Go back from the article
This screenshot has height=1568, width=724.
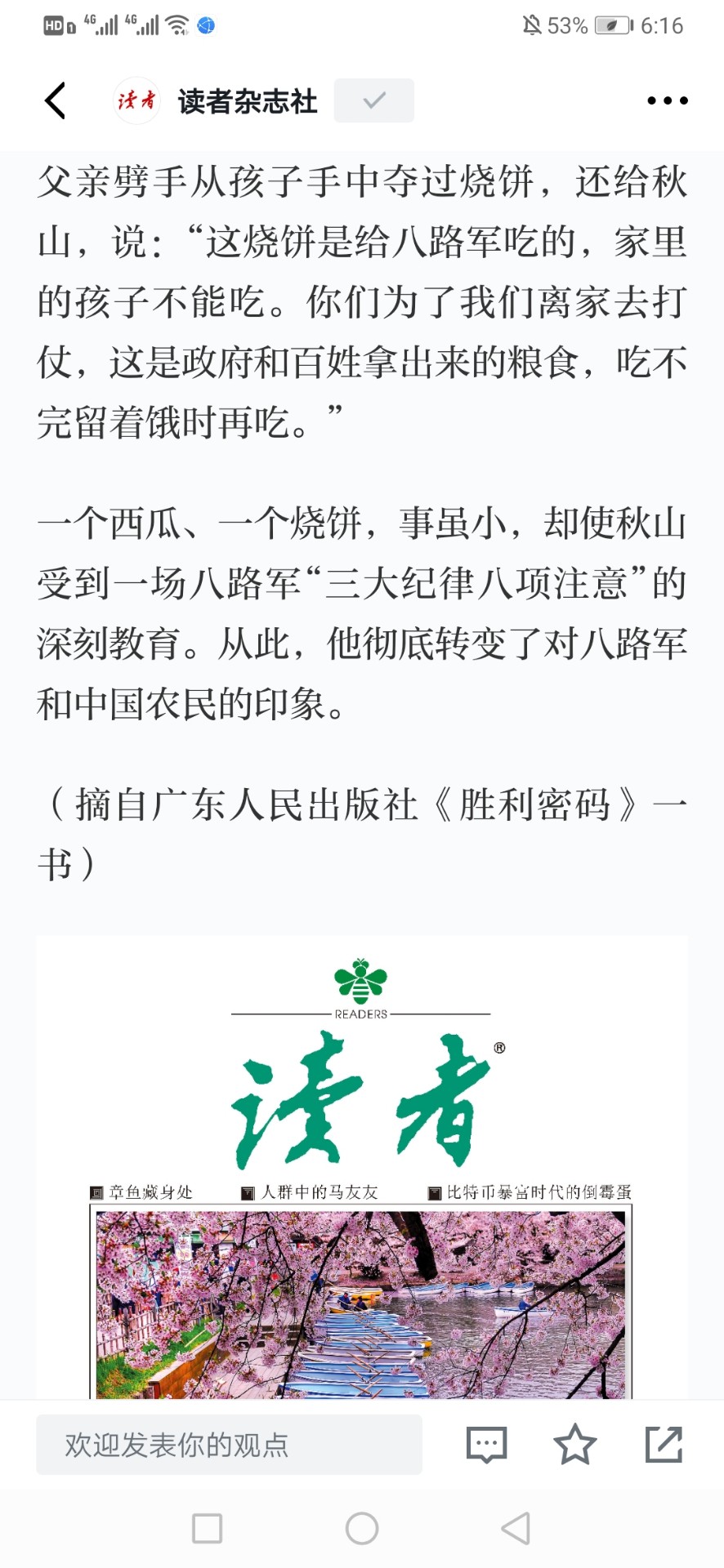point(55,101)
